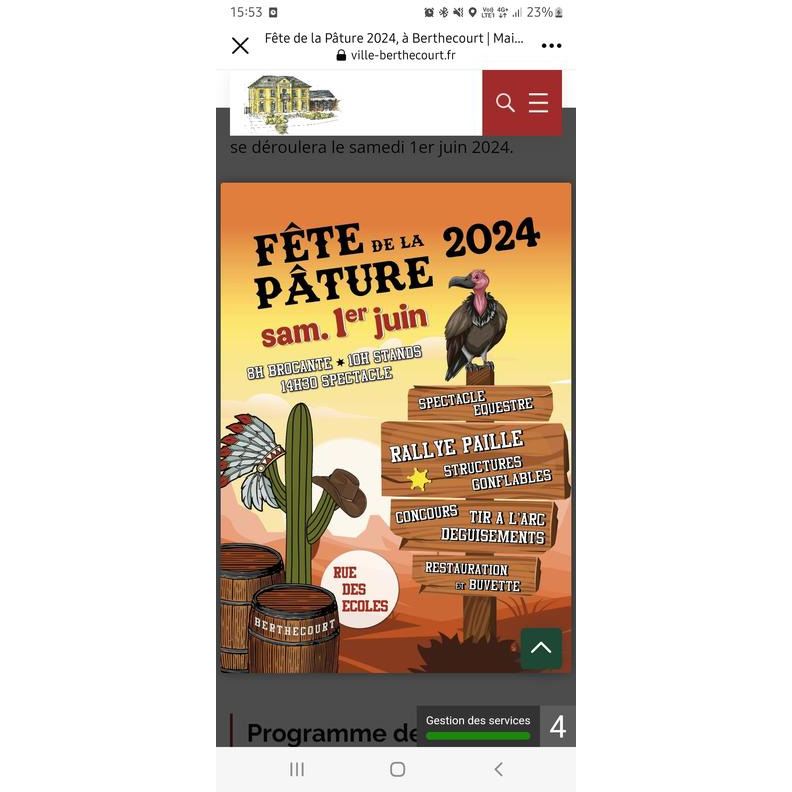This screenshot has width=792, height=792.
Task: Go back with the system back button
Action: click(498, 769)
